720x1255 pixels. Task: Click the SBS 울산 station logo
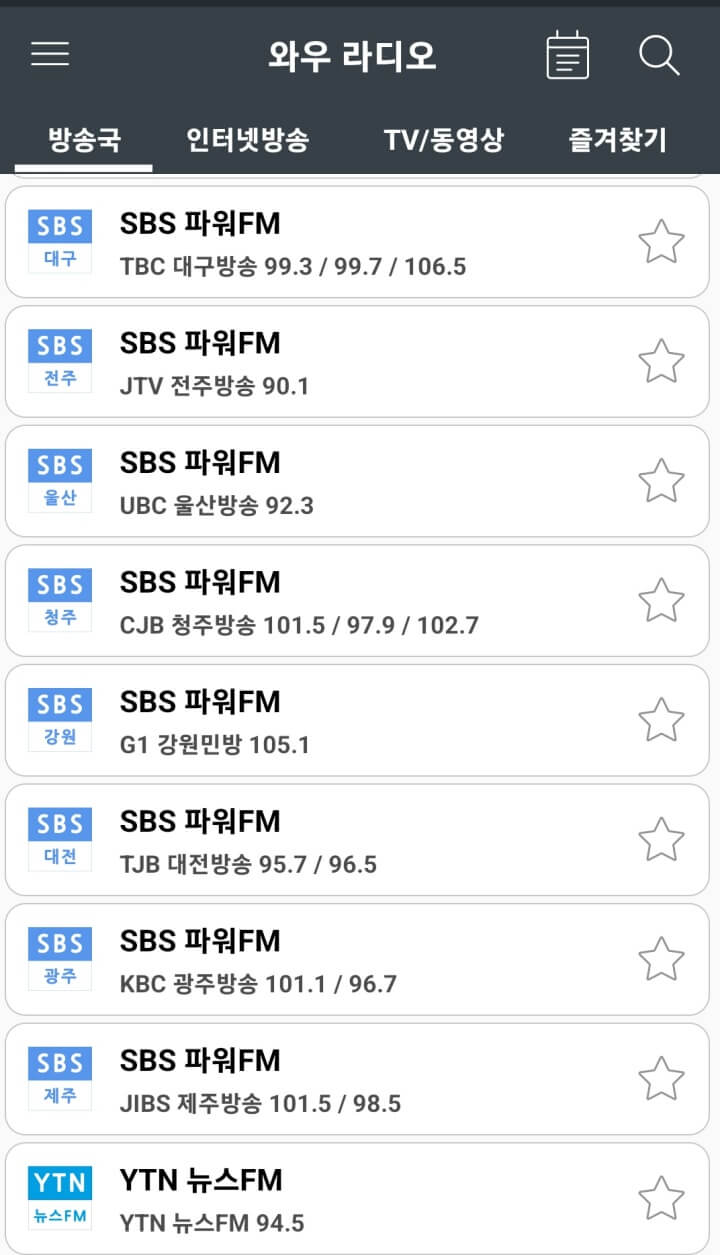point(58,480)
